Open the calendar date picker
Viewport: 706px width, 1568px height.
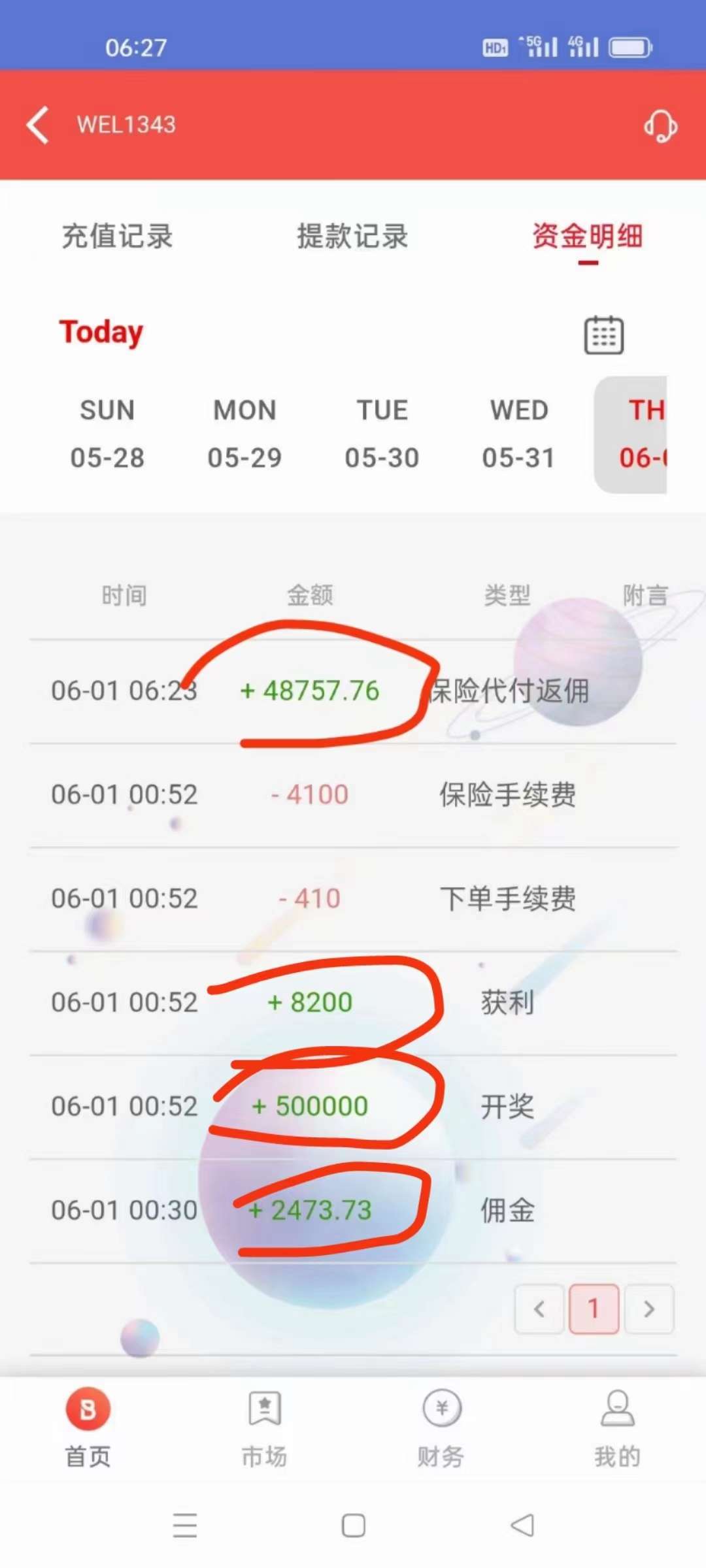[603, 335]
